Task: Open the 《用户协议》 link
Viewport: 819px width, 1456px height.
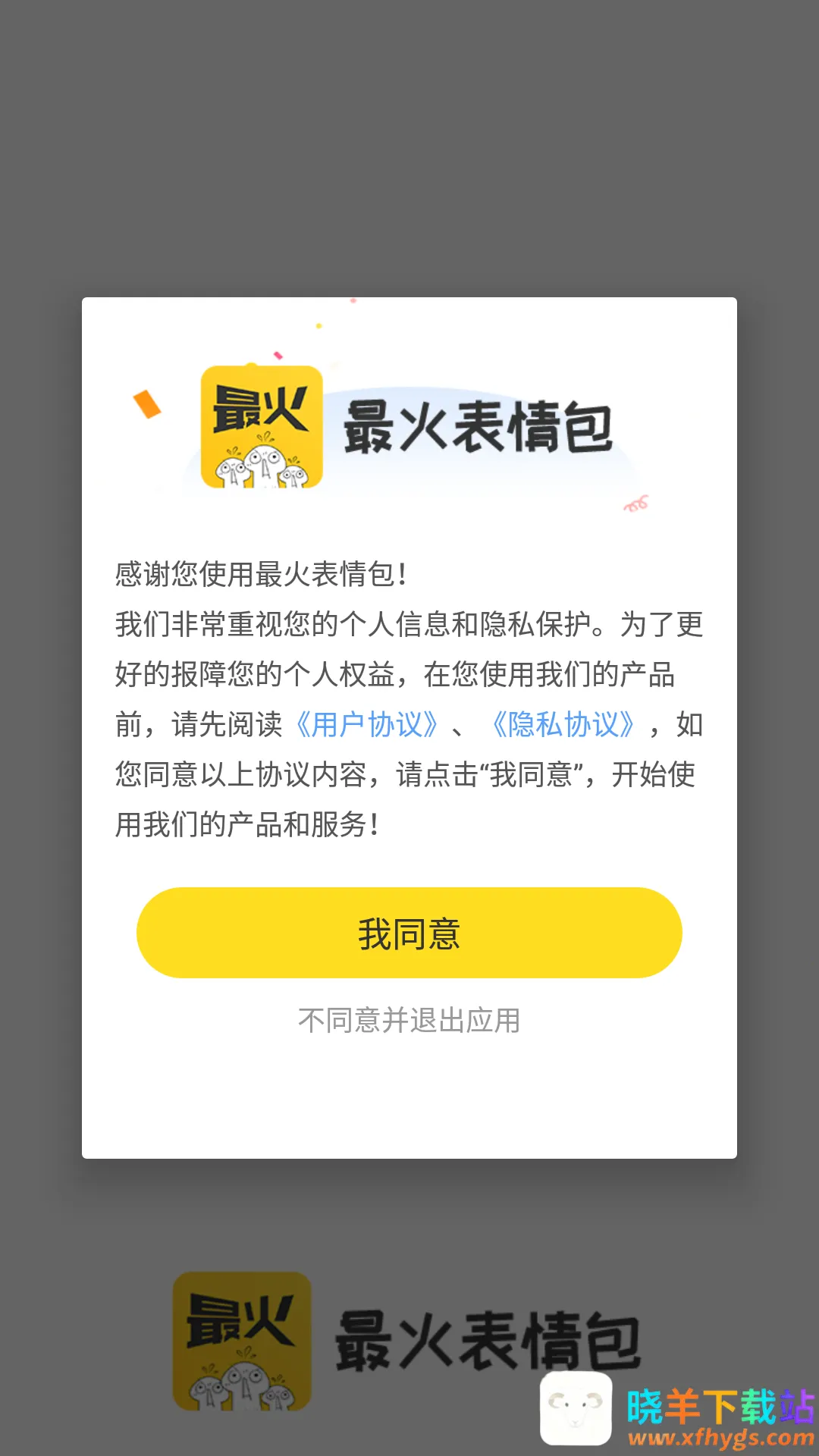Action: (366, 725)
